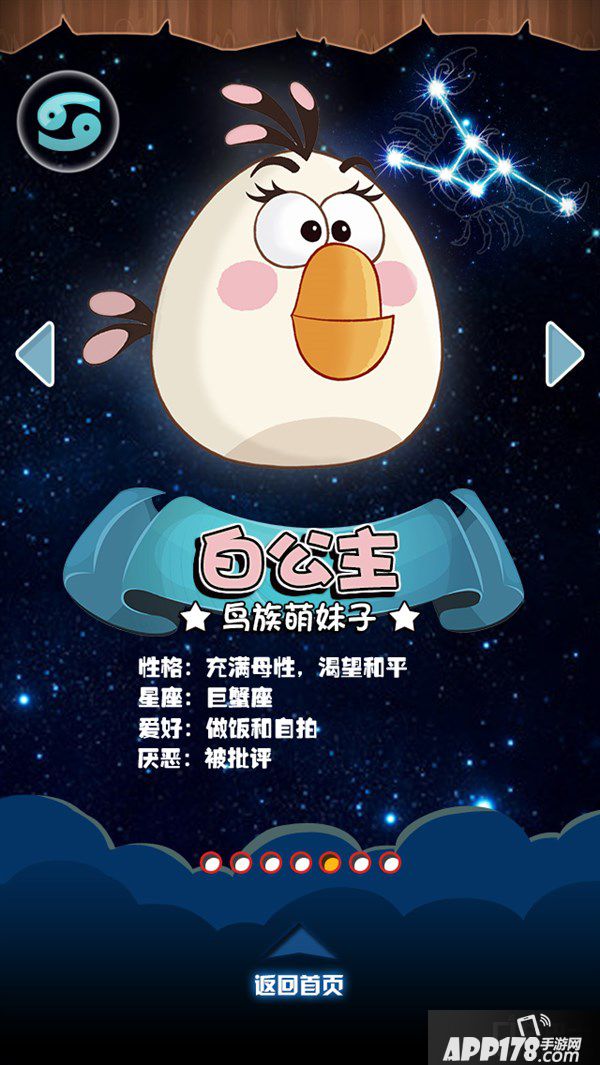This screenshot has height=1065, width=600.
Task: Select the last page indicator dot
Action: (x=390, y=861)
